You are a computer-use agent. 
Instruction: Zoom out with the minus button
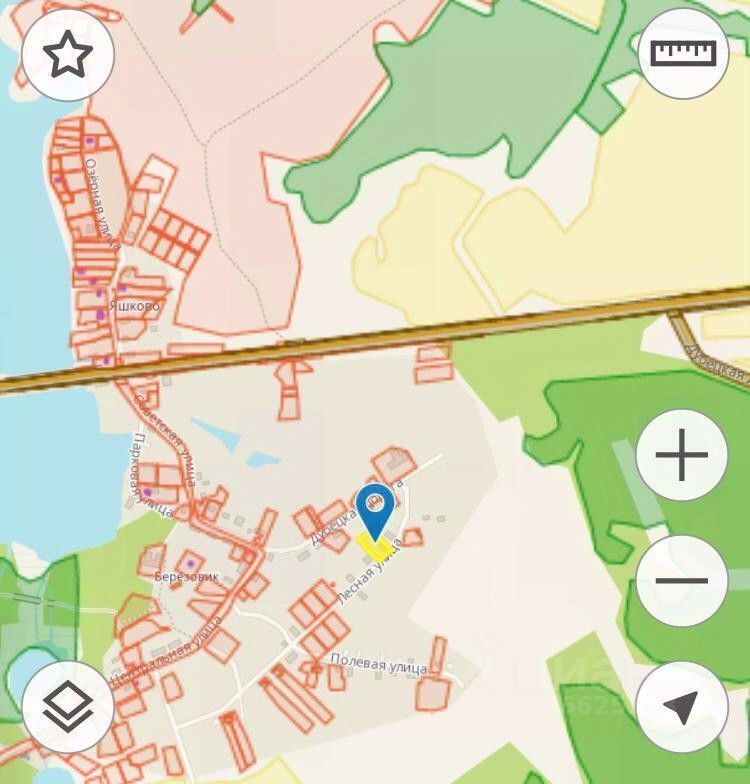(x=682, y=581)
